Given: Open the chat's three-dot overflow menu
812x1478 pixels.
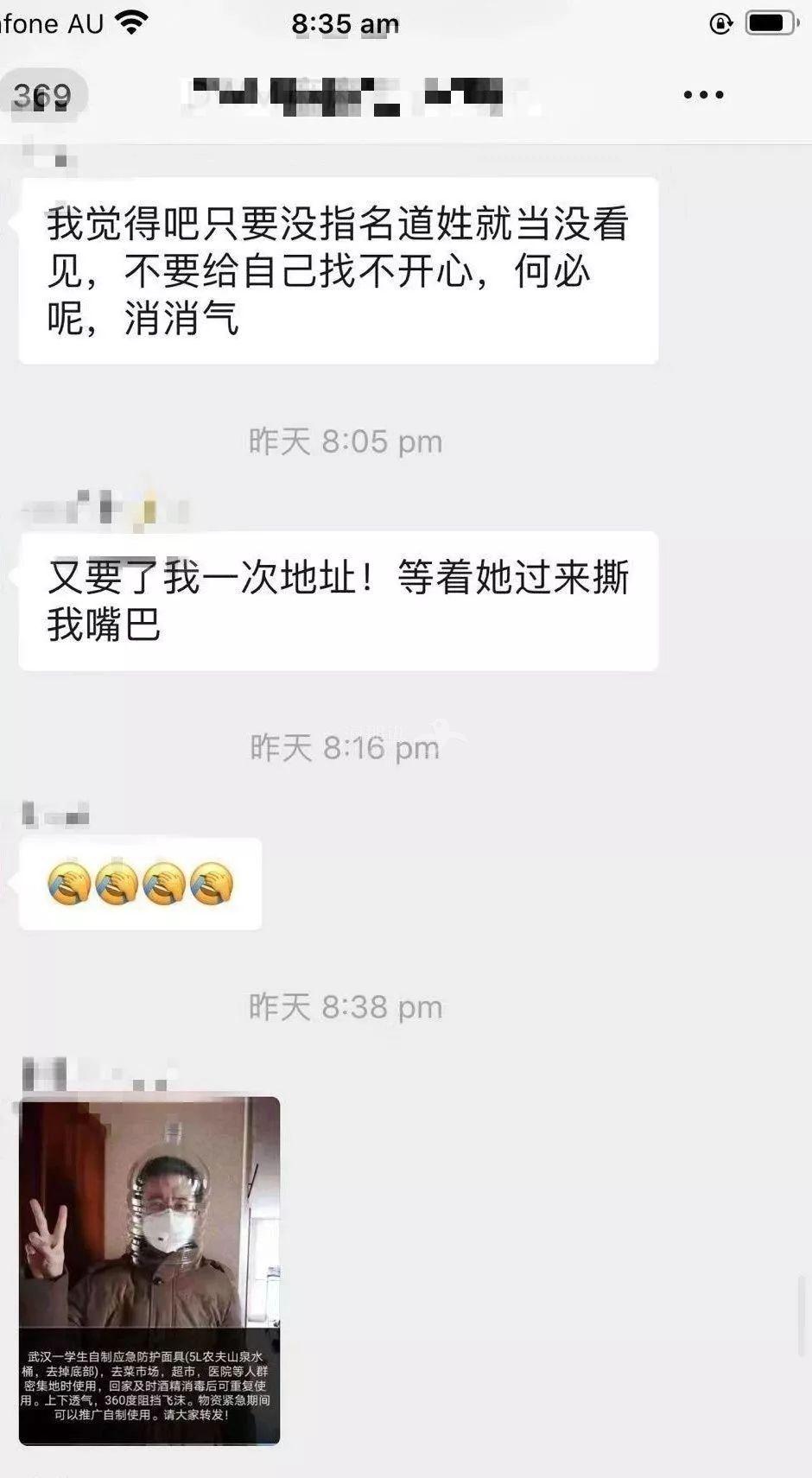Looking at the screenshot, I should pos(703,95).
